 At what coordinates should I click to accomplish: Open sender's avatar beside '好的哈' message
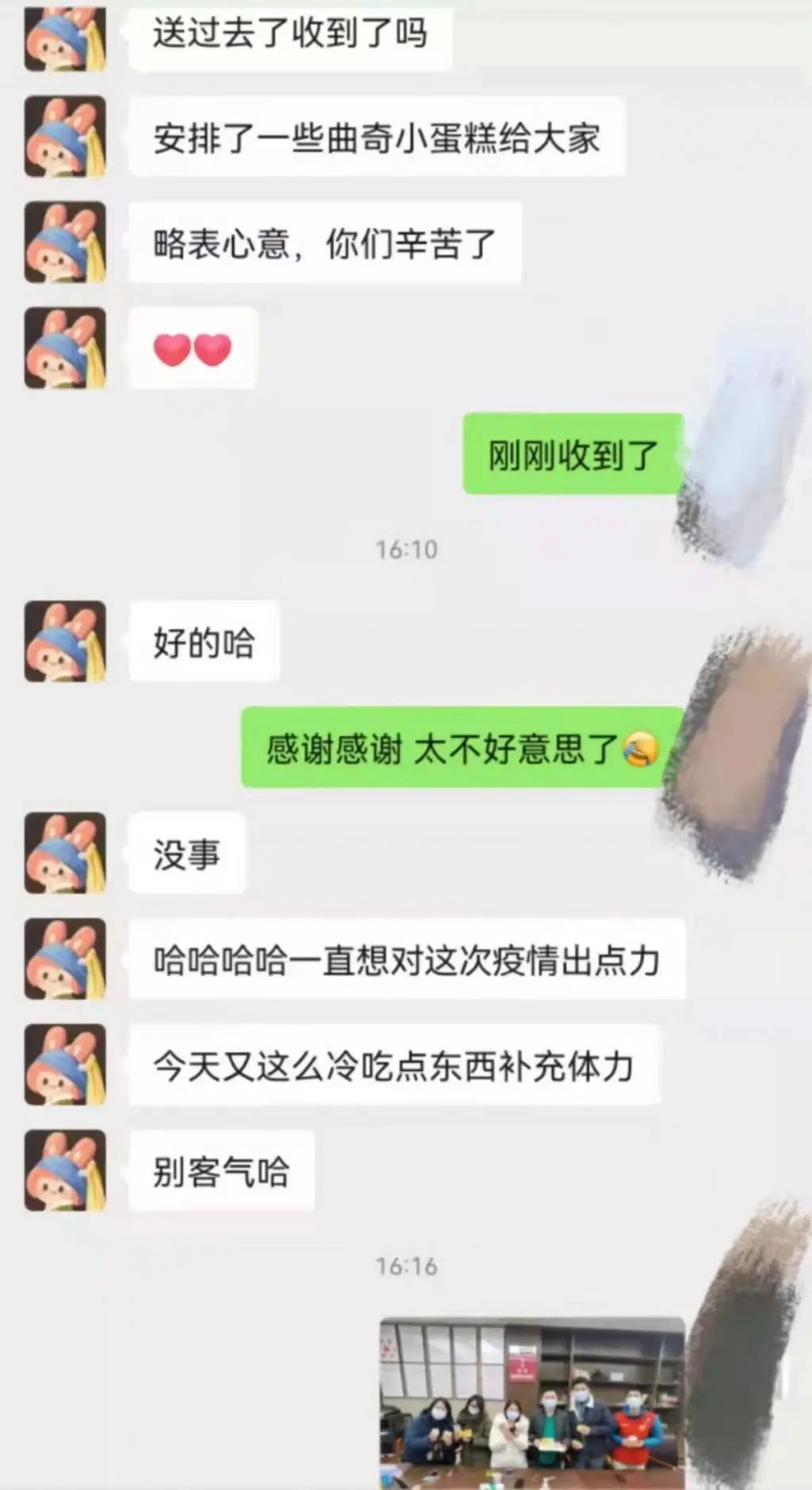tap(65, 642)
